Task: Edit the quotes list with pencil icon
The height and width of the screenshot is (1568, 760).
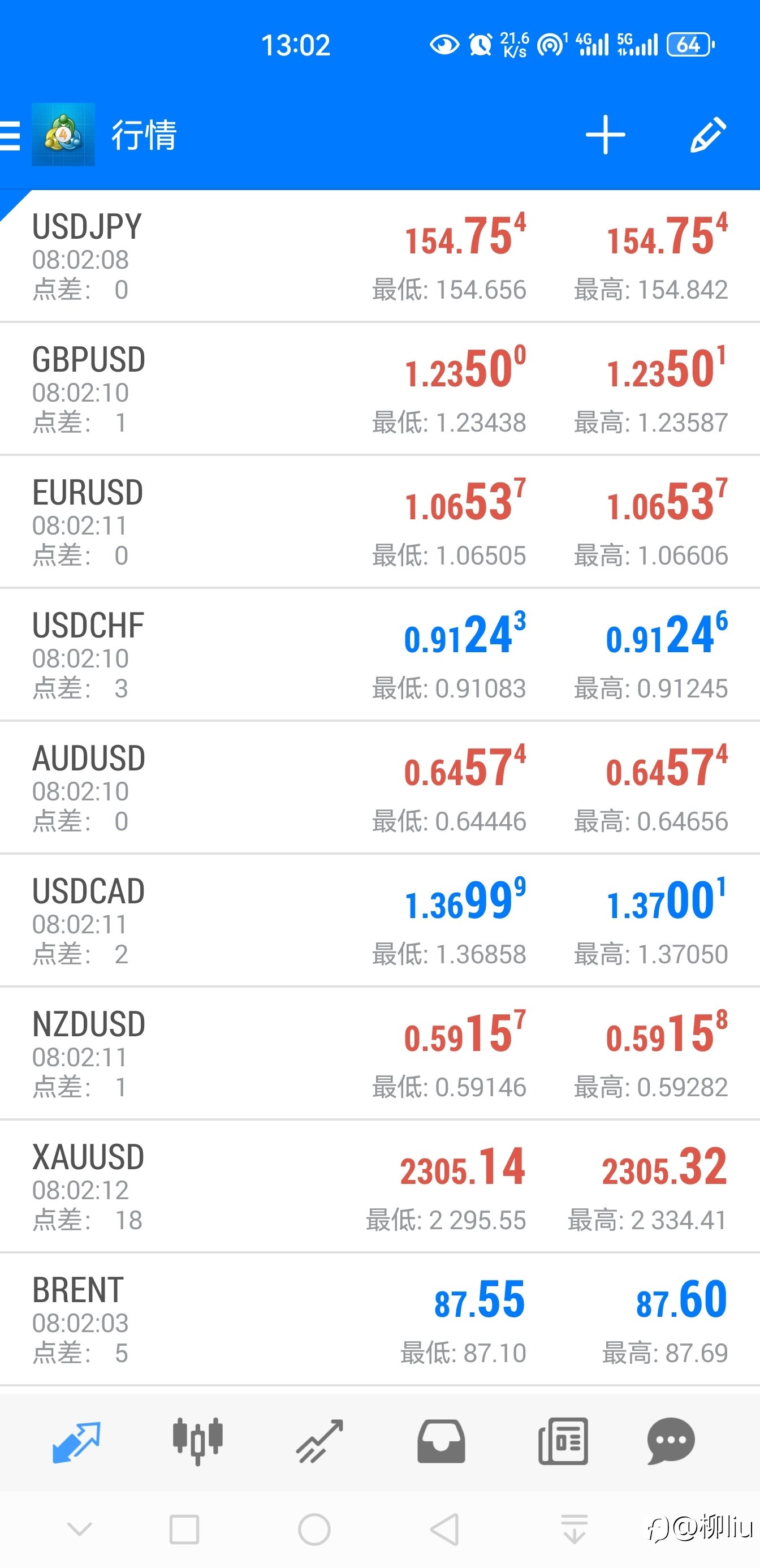Action: [x=707, y=135]
